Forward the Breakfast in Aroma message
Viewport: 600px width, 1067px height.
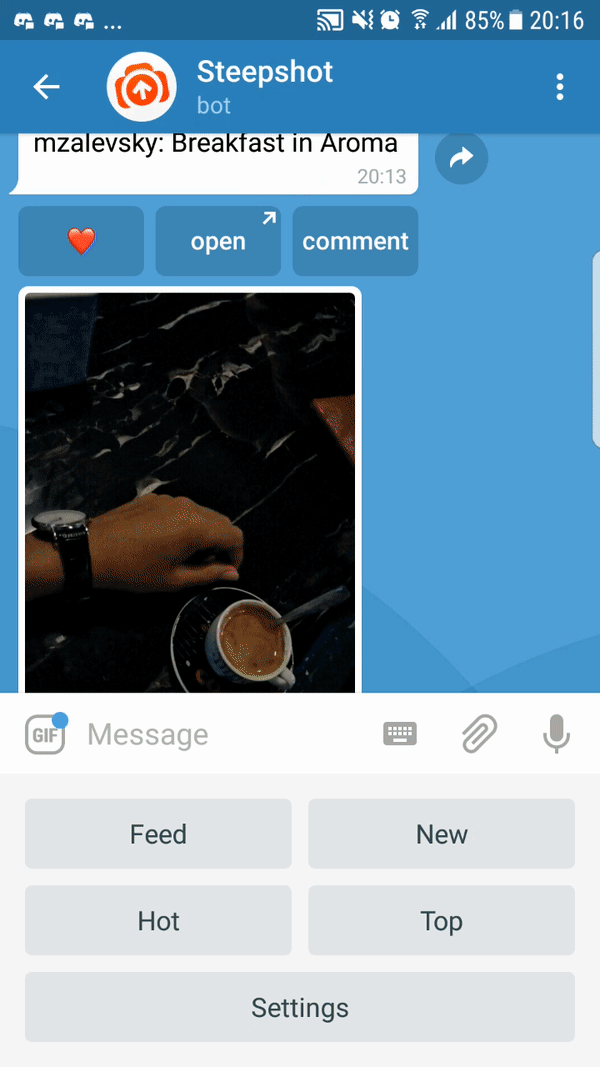461,158
